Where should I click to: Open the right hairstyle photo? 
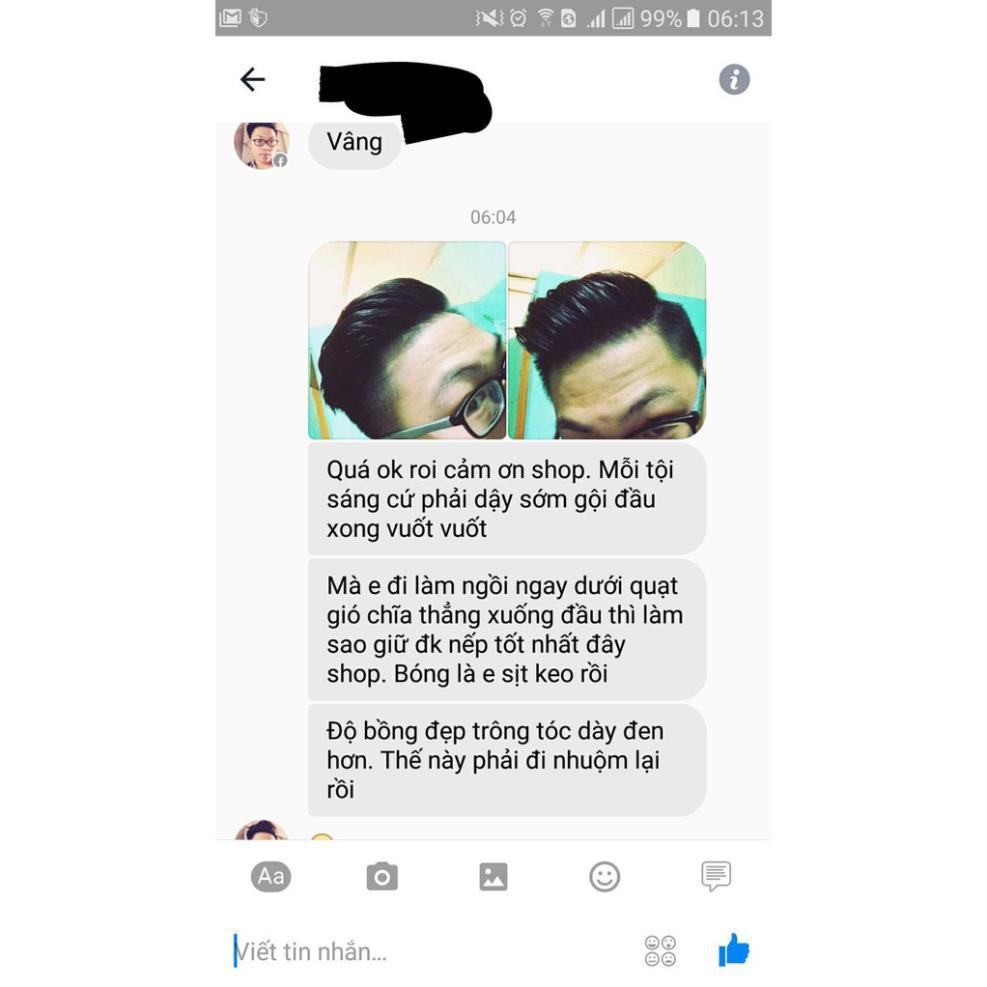(x=607, y=340)
